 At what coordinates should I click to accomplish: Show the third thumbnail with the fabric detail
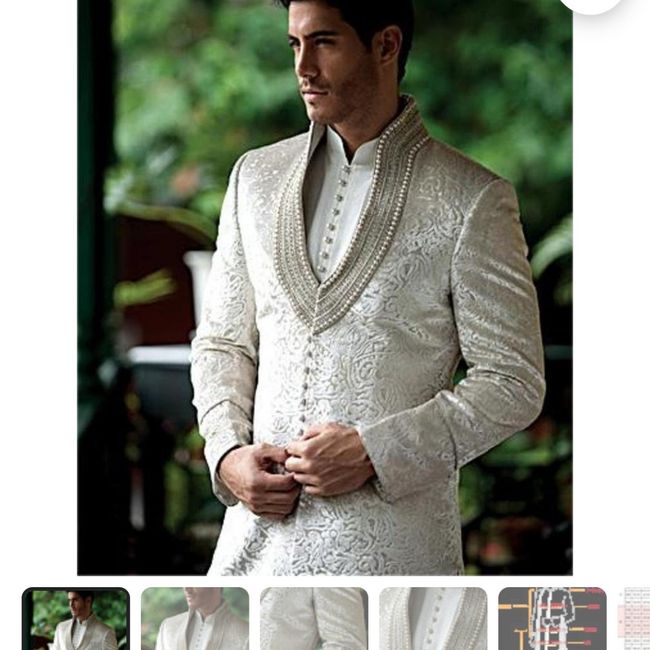[x=314, y=618]
